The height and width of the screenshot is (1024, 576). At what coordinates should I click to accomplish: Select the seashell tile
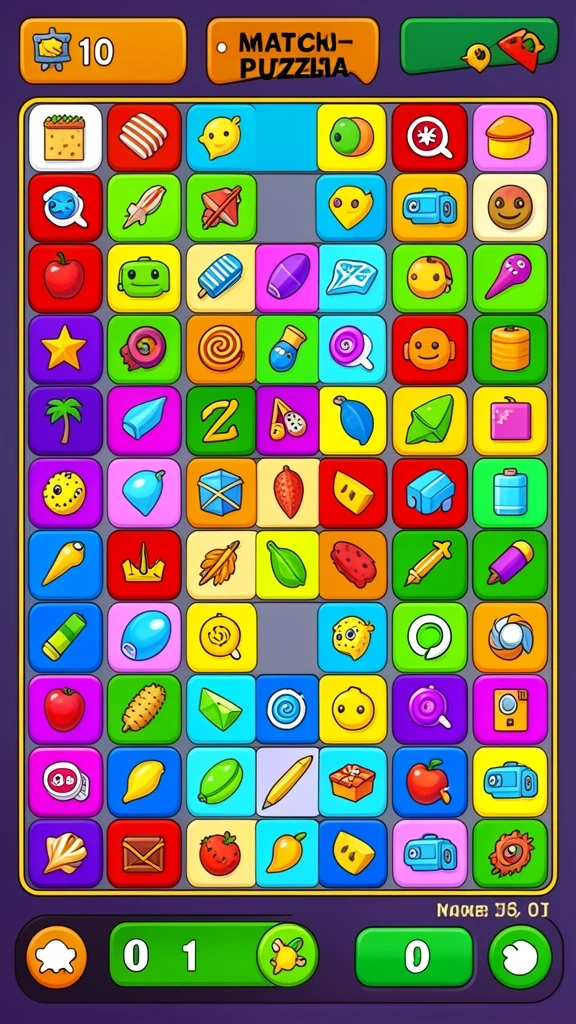click(65, 853)
